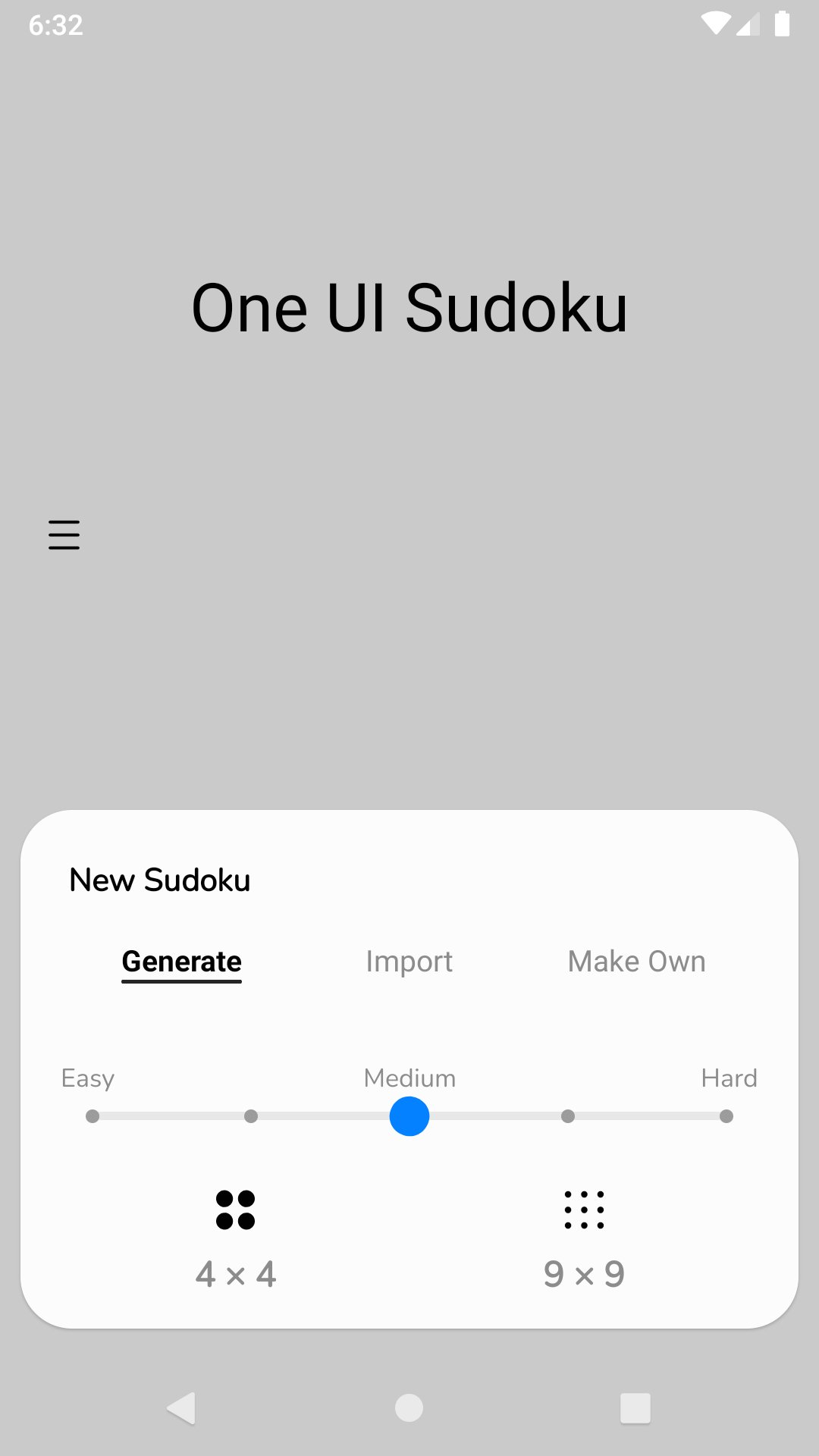Click the blue Medium slider thumb
The width and height of the screenshot is (819, 1456).
[x=409, y=1116]
